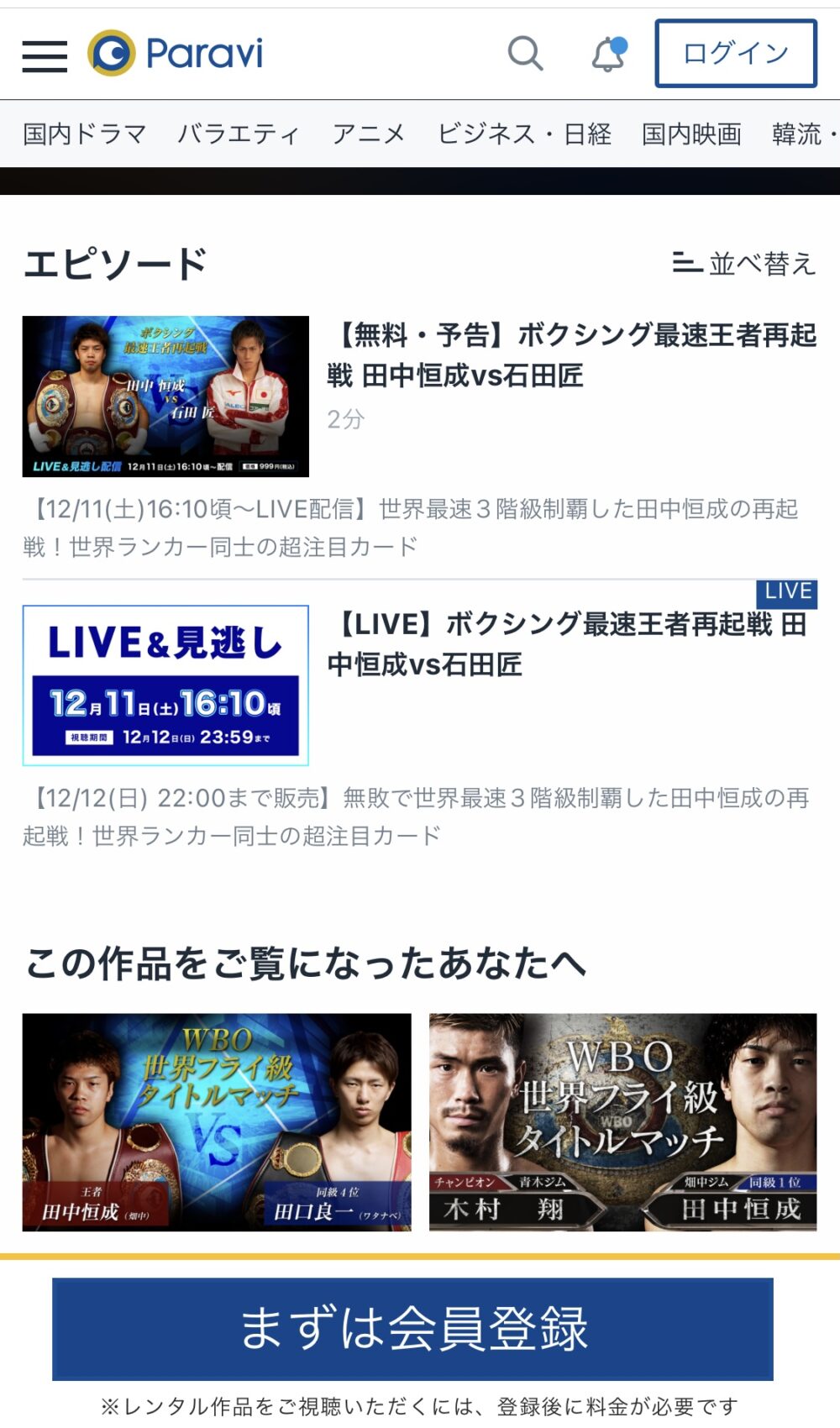Go to Paravi home via logo

[x=175, y=53]
